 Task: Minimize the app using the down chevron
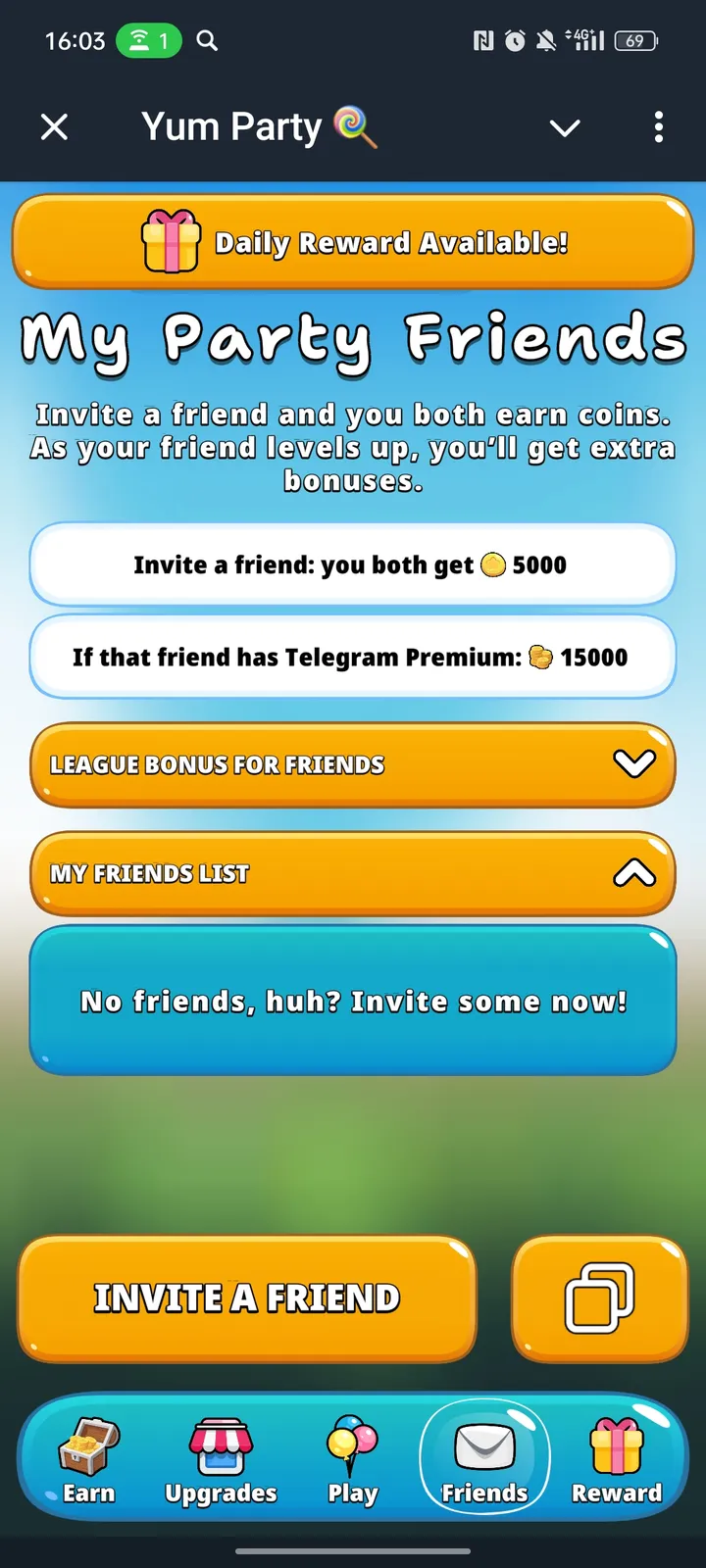(565, 127)
